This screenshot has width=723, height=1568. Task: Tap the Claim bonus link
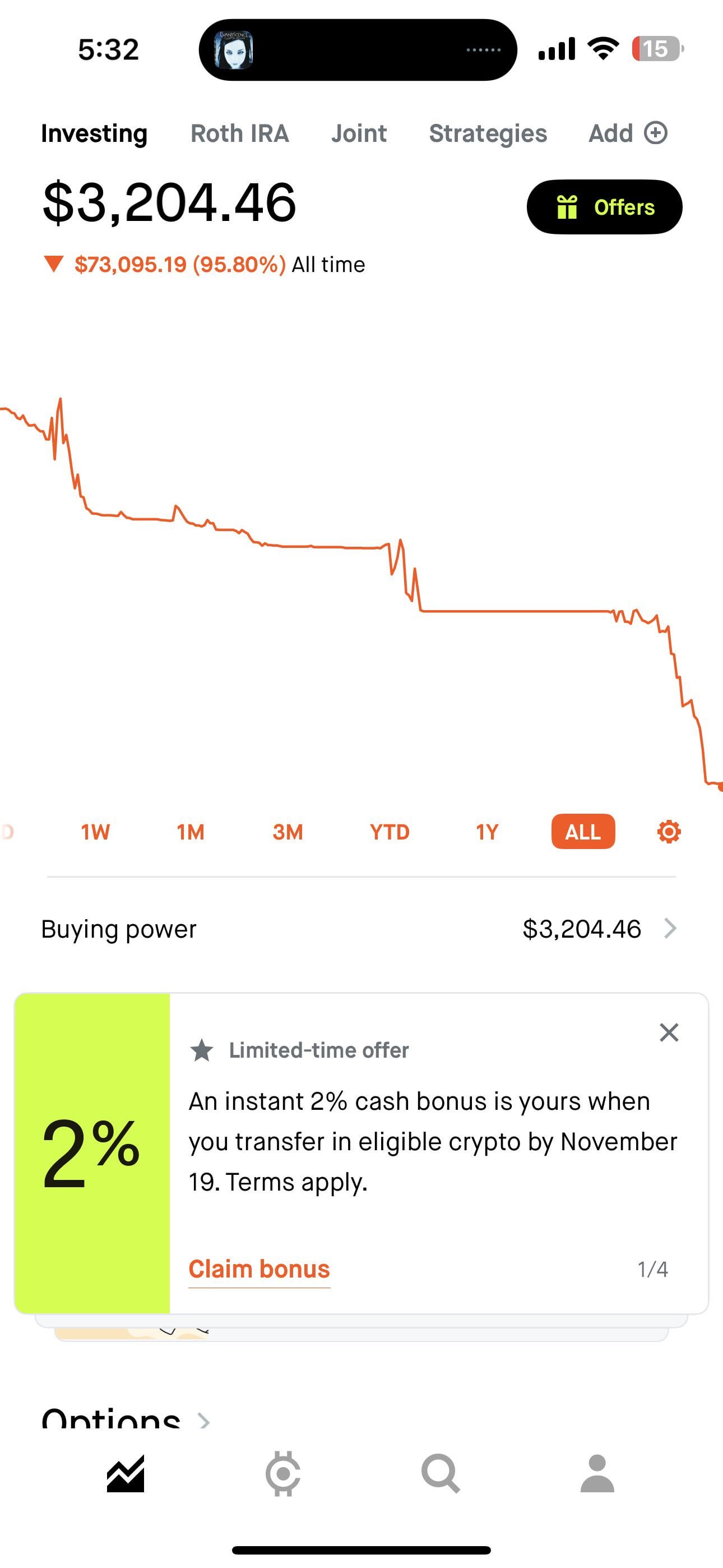click(x=259, y=1269)
